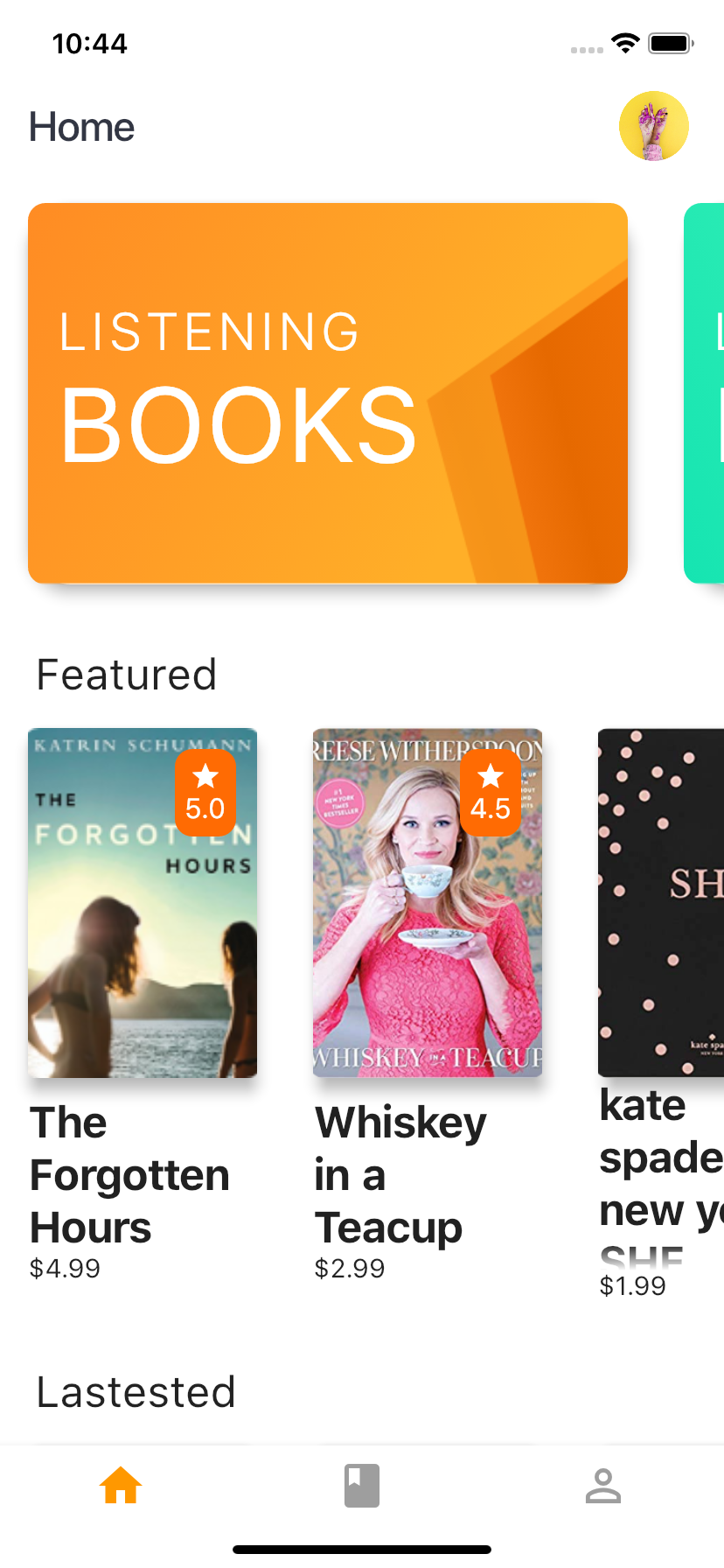Screen dimensions: 724x1568
Task: Switch to the book library tab
Action: [x=362, y=1486]
